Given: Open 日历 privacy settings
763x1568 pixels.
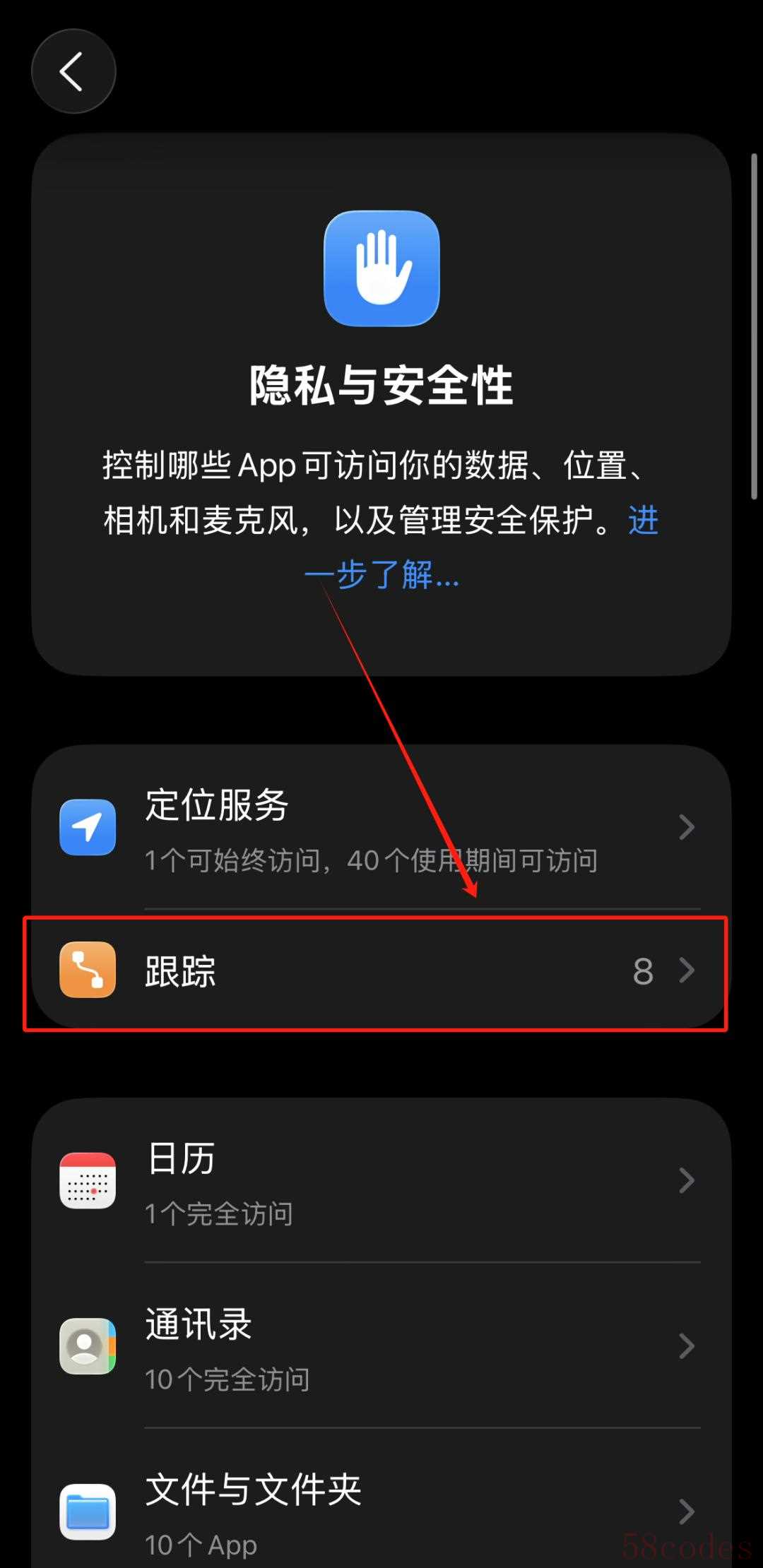Looking at the screenshot, I should (380, 1180).
